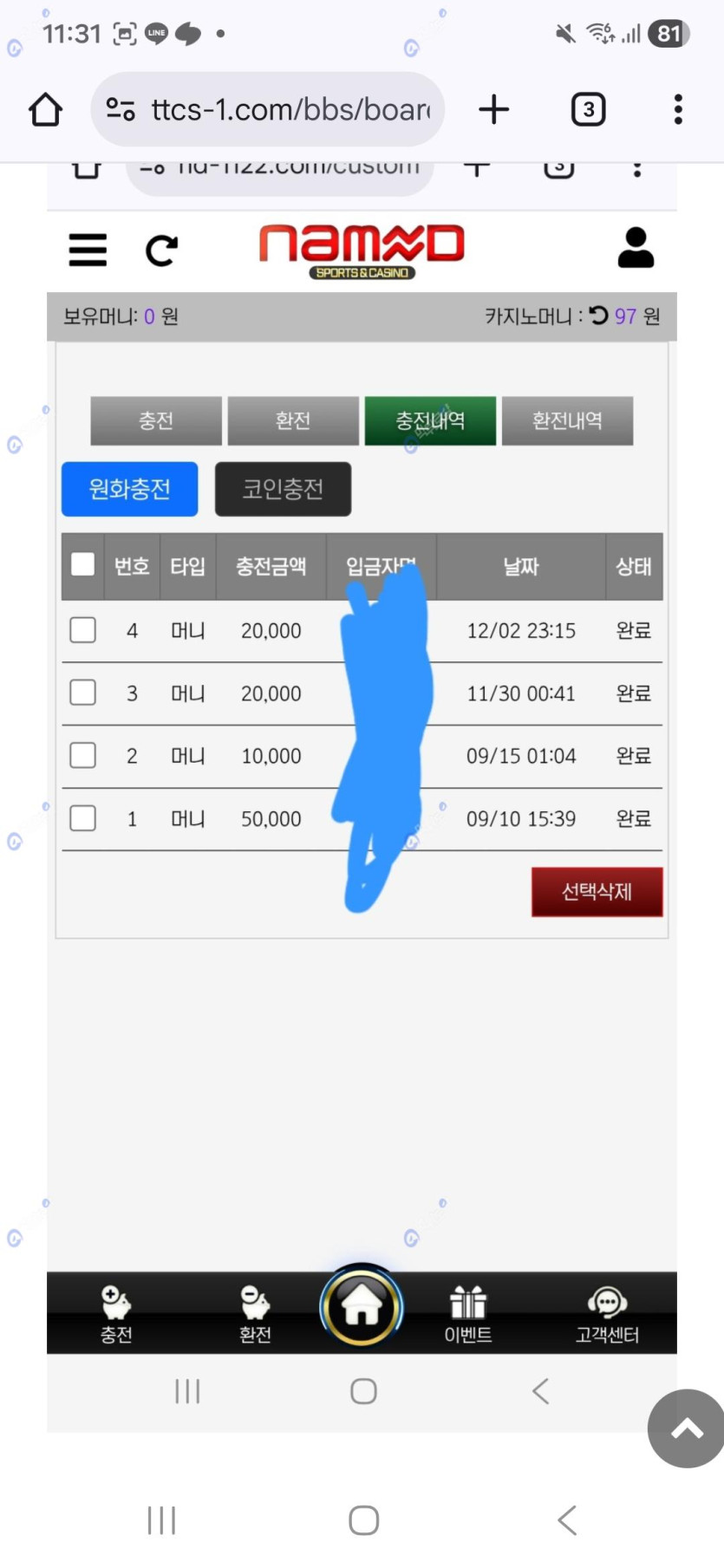View site information in the address bar
Screen dimensions: 724x1568
(x=120, y=110)
